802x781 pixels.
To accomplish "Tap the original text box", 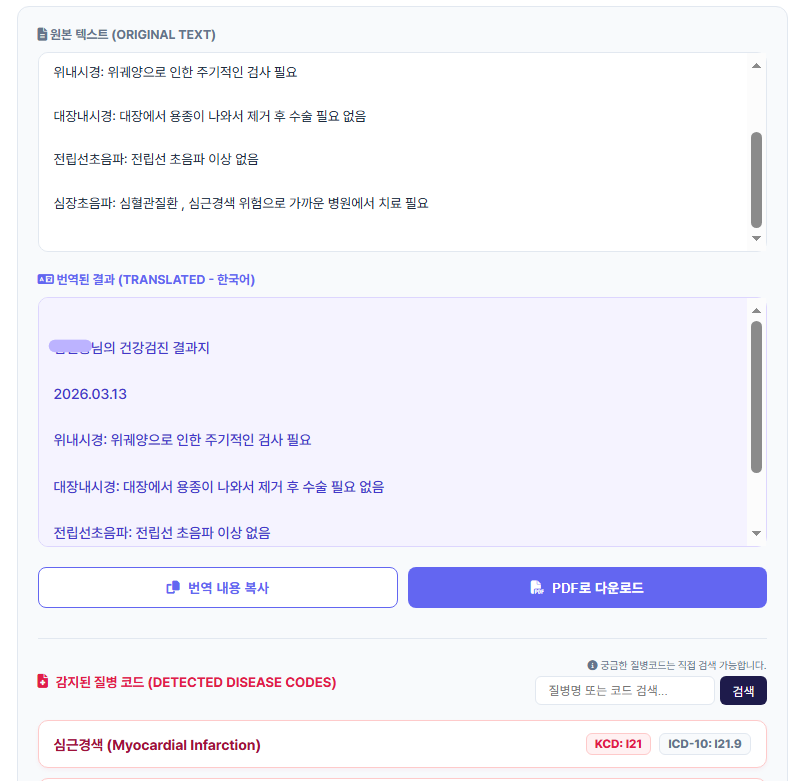I will click(390, 150).
